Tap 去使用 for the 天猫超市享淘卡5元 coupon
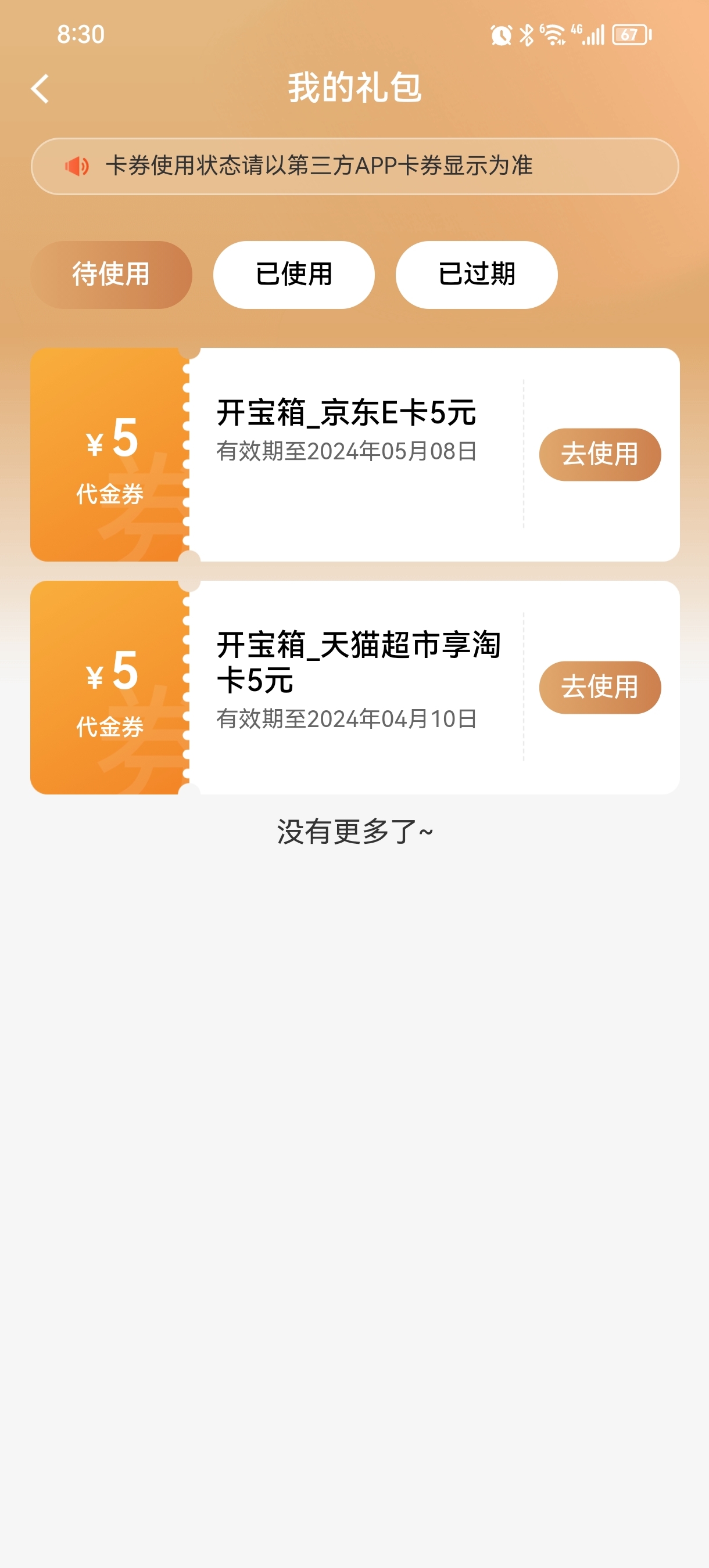Image resolution: width=709 pixels, height=1568 pixels. [x=600, y=687]
